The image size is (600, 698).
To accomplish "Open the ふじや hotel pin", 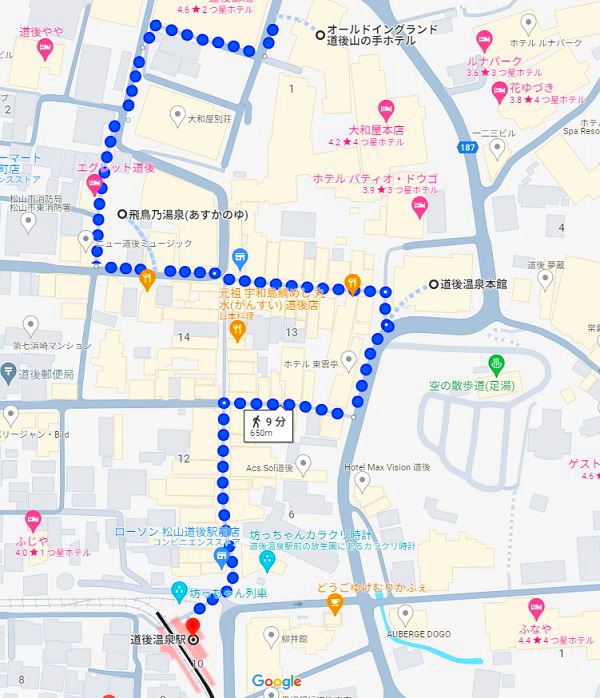I will [32, 519].
